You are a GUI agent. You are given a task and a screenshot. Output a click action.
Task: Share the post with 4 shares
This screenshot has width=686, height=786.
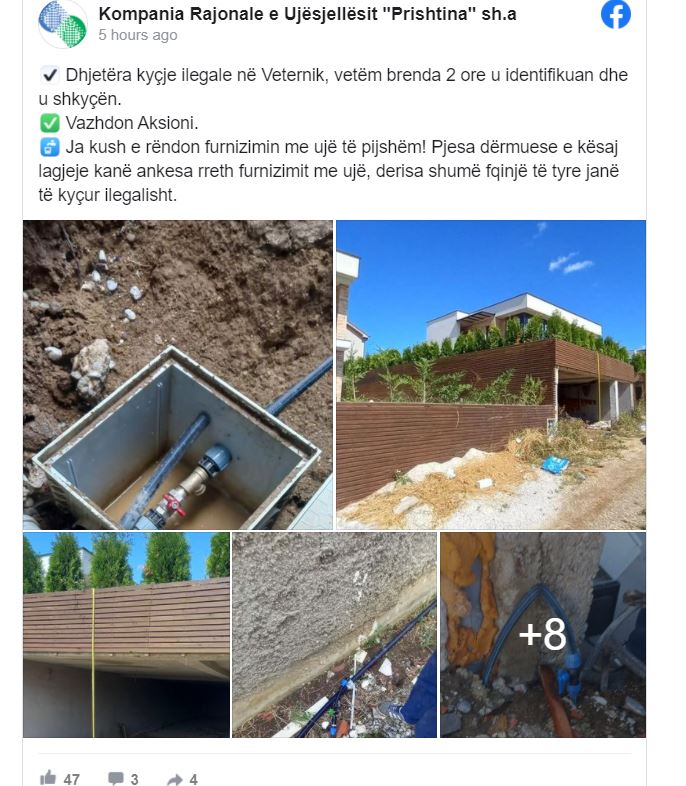(182, 778)
